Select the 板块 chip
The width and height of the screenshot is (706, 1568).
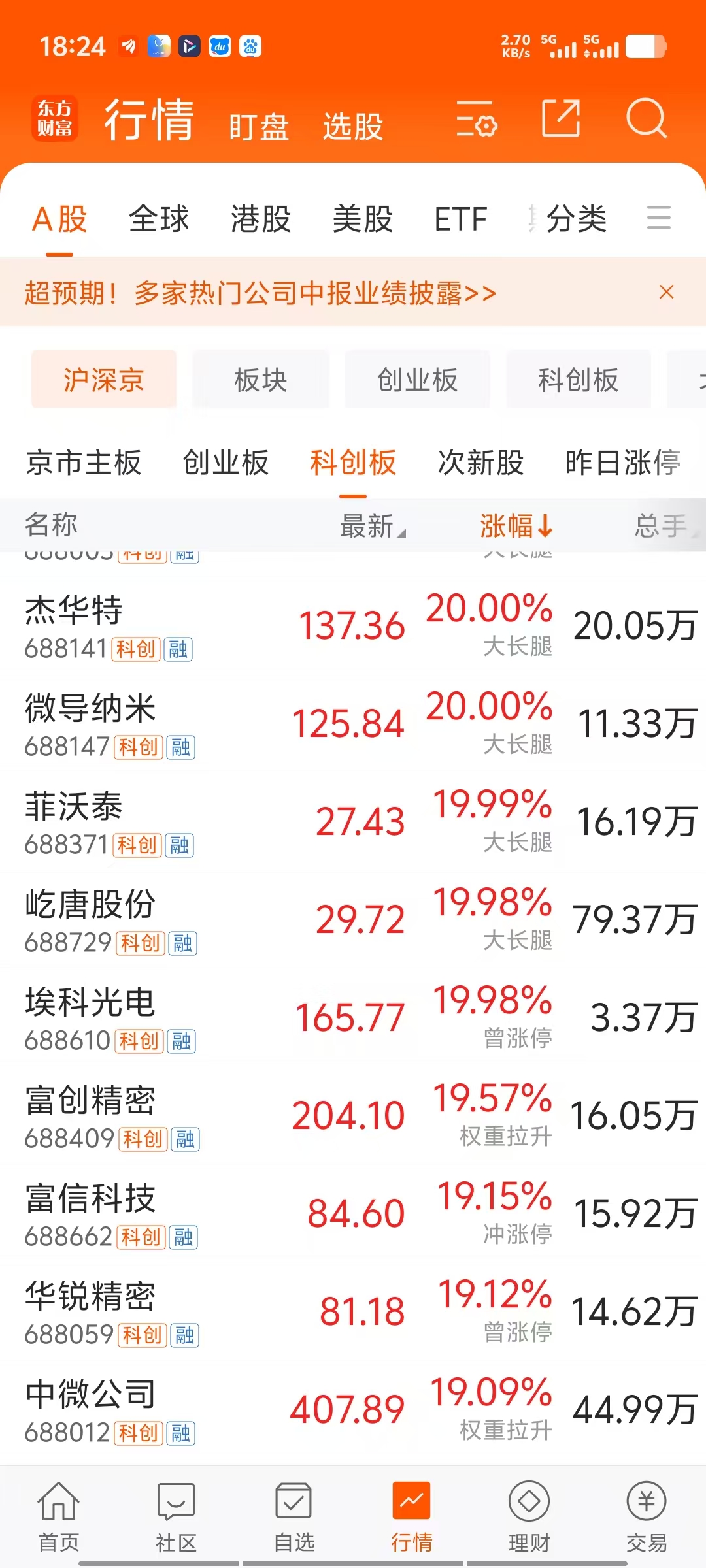(x=261, y=380)
